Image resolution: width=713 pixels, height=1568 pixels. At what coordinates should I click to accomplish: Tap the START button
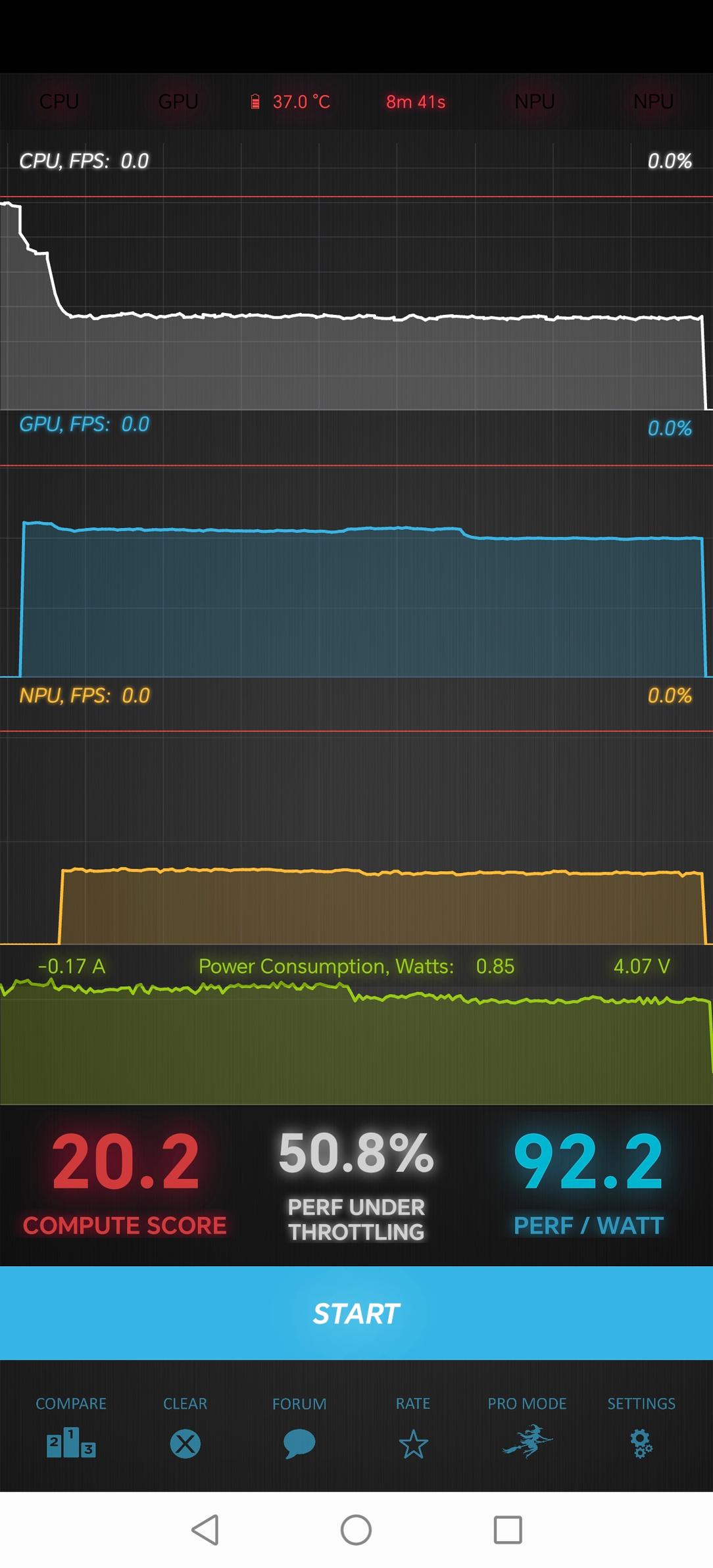(x=356, y=1313)
